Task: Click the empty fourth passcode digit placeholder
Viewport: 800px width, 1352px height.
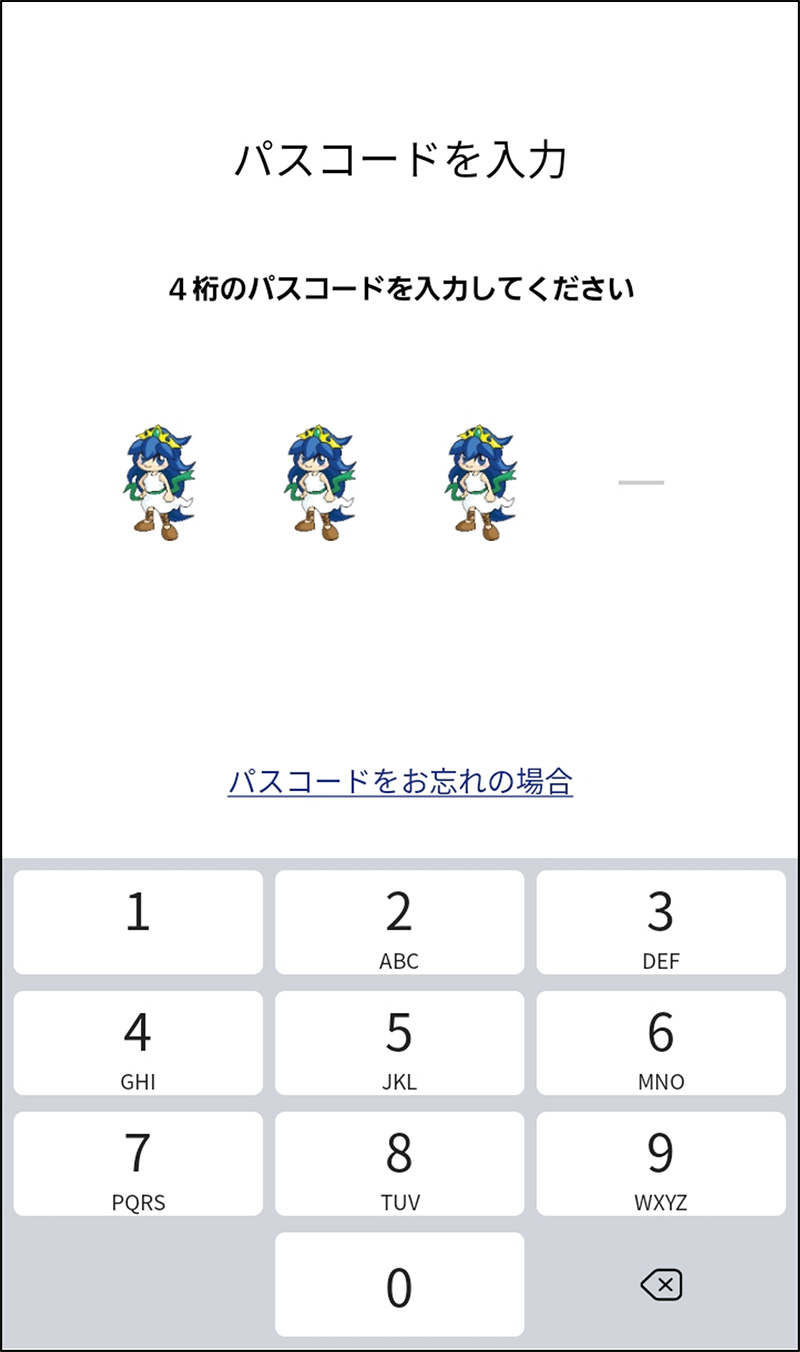Action: (x=641, y=481)
